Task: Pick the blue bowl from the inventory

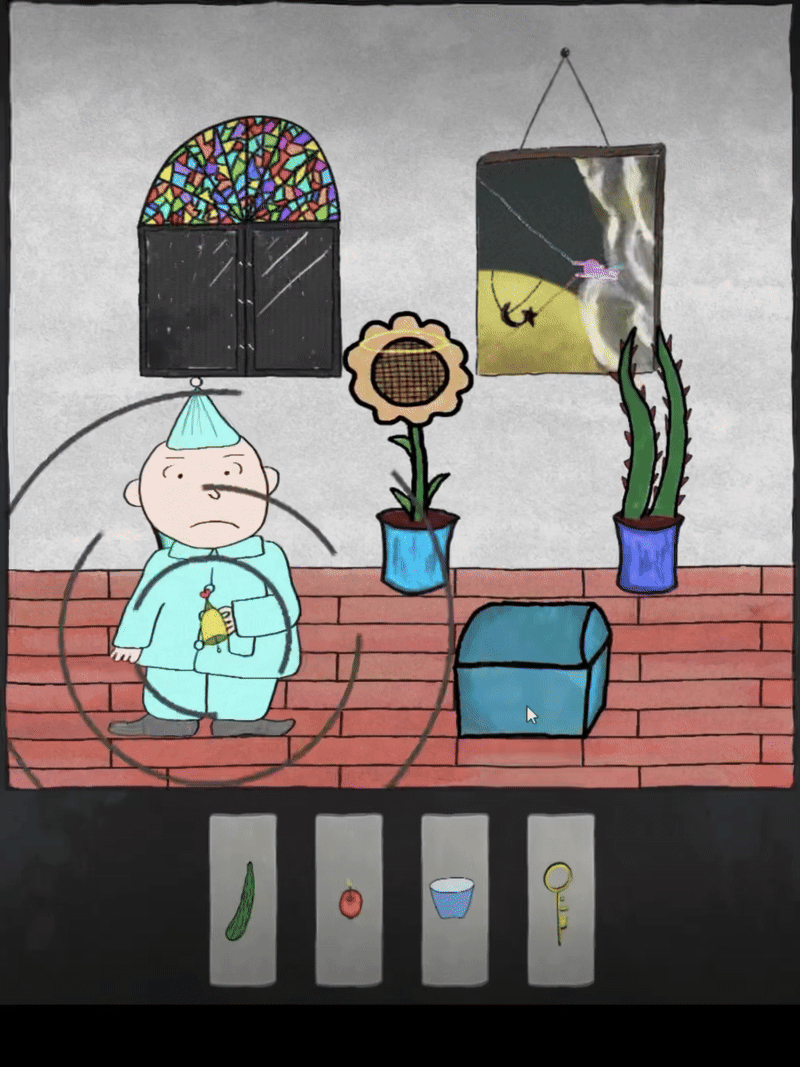Action: (x=454, y=898)
